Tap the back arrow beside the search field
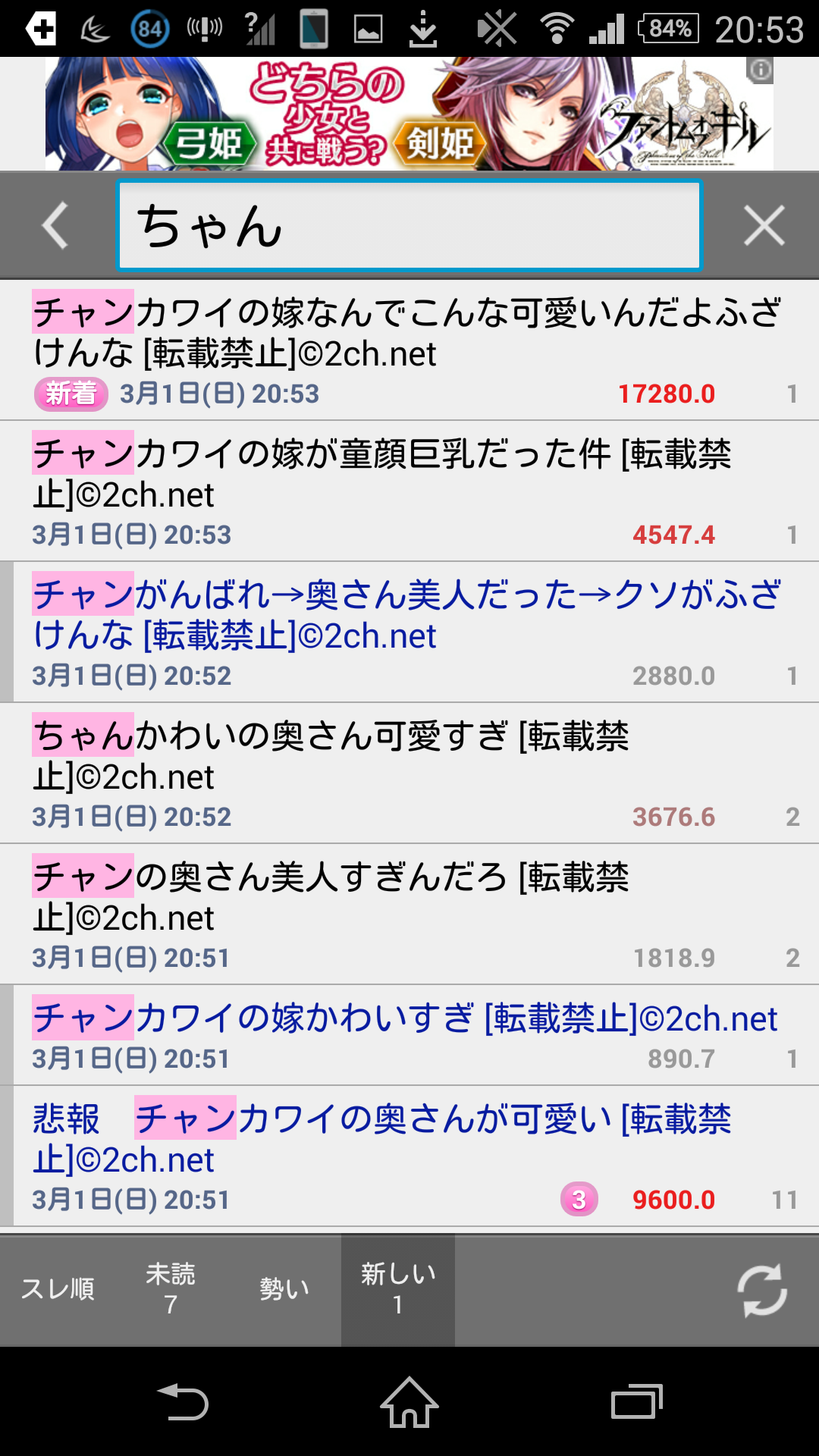The width and height of the screenshot is (819, 1456). (x=55, y=225)
